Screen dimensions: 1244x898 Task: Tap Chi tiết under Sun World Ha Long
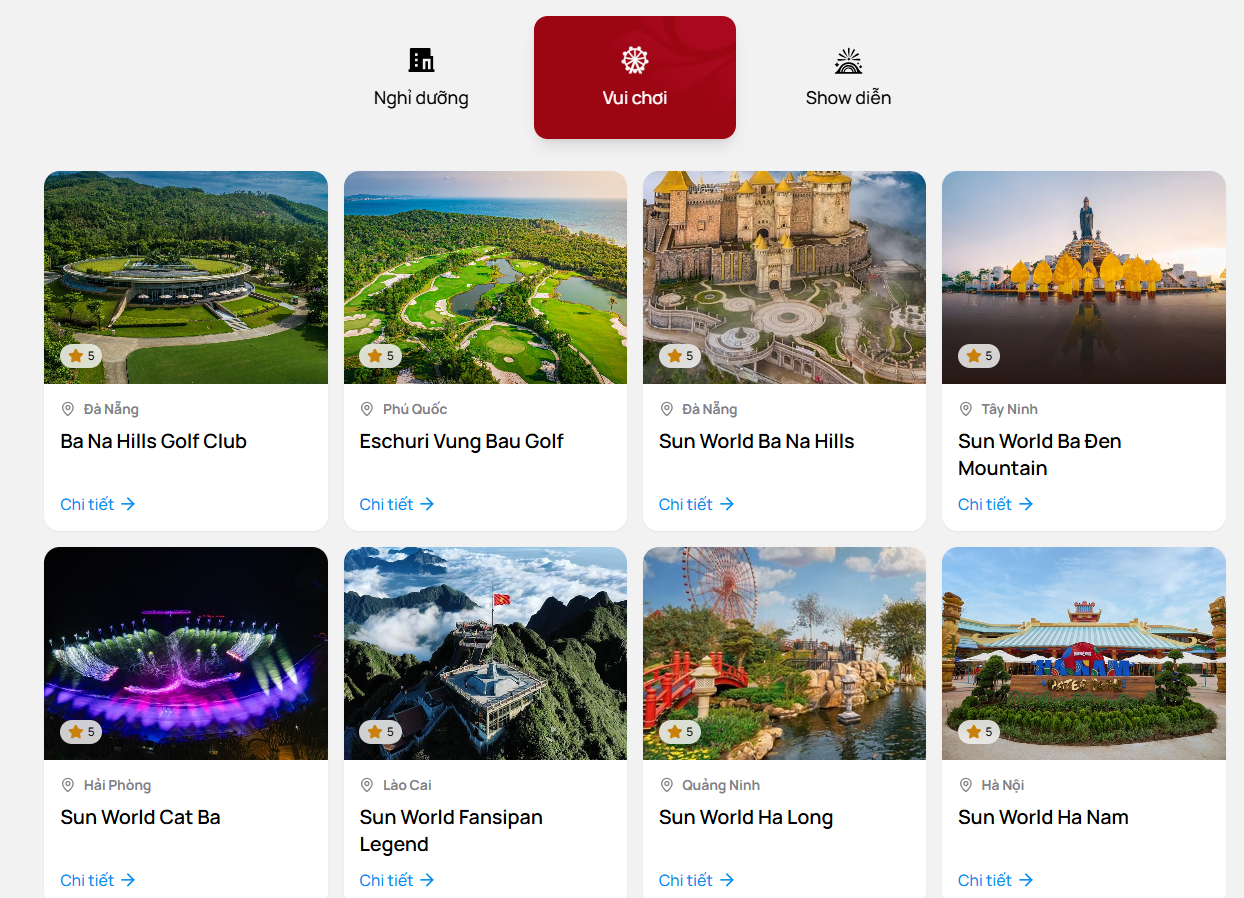(696, 880)
